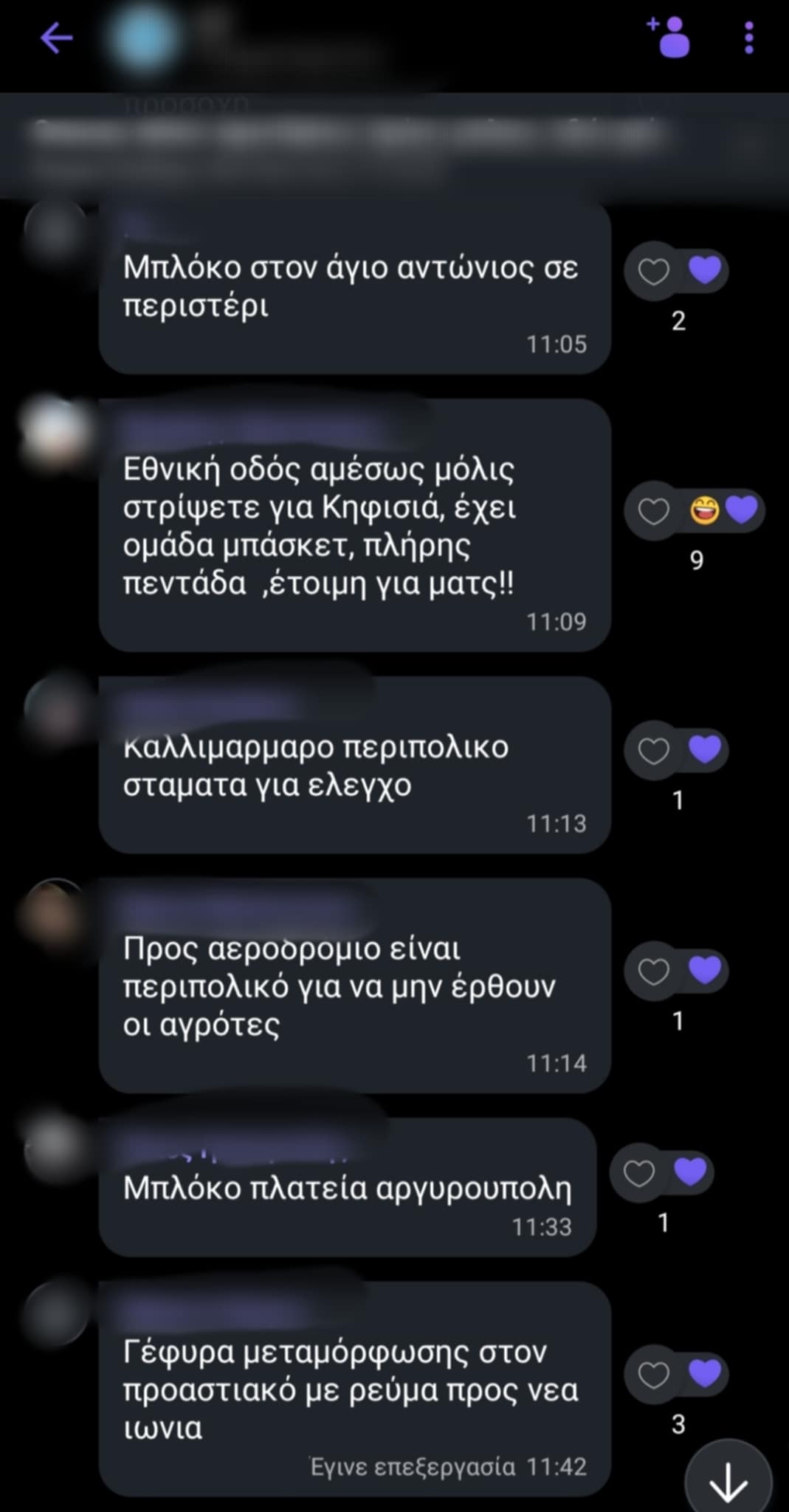Like the Γέφυρα μεταμόρφωσης message
This screenshot has height=1512, width=789.
click(653, 1374)
